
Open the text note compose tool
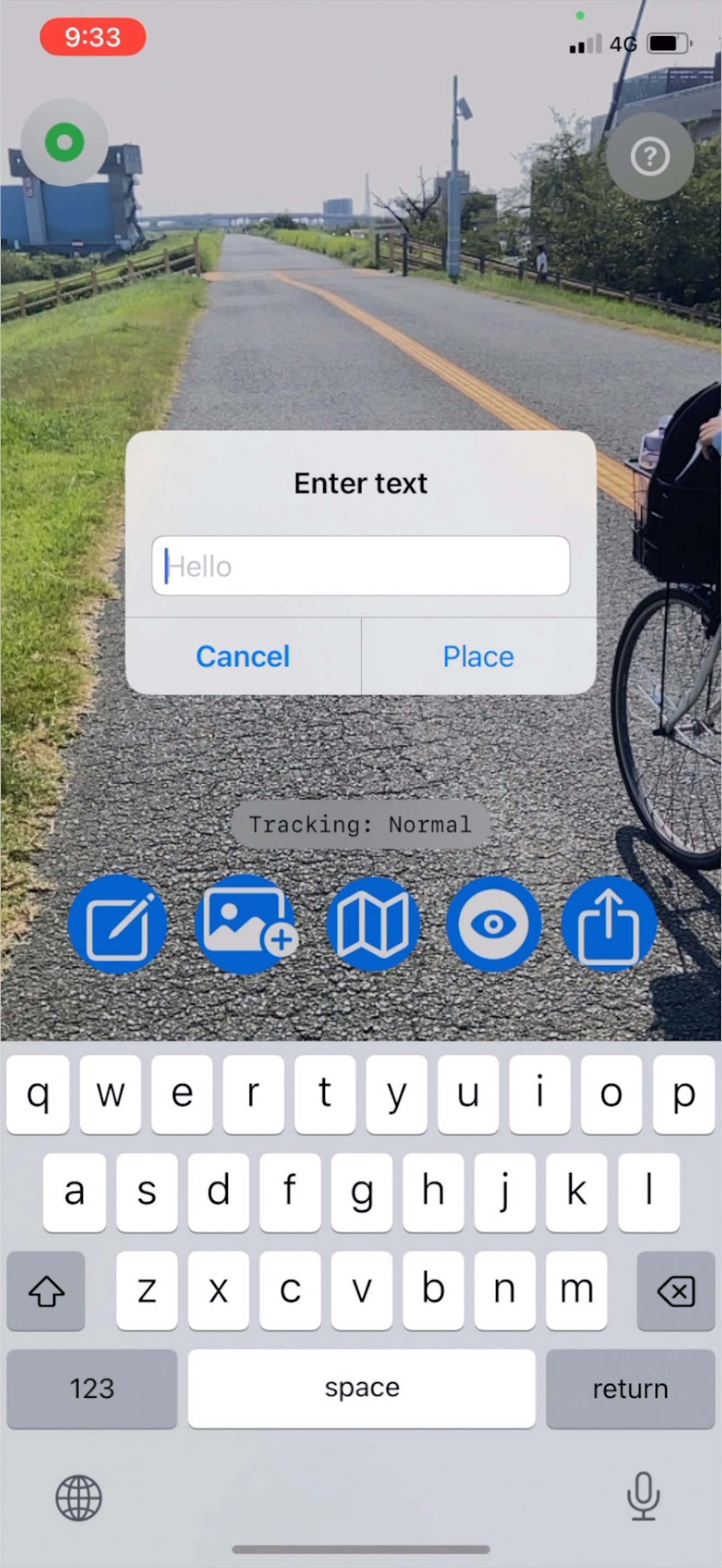click(118, 923)
